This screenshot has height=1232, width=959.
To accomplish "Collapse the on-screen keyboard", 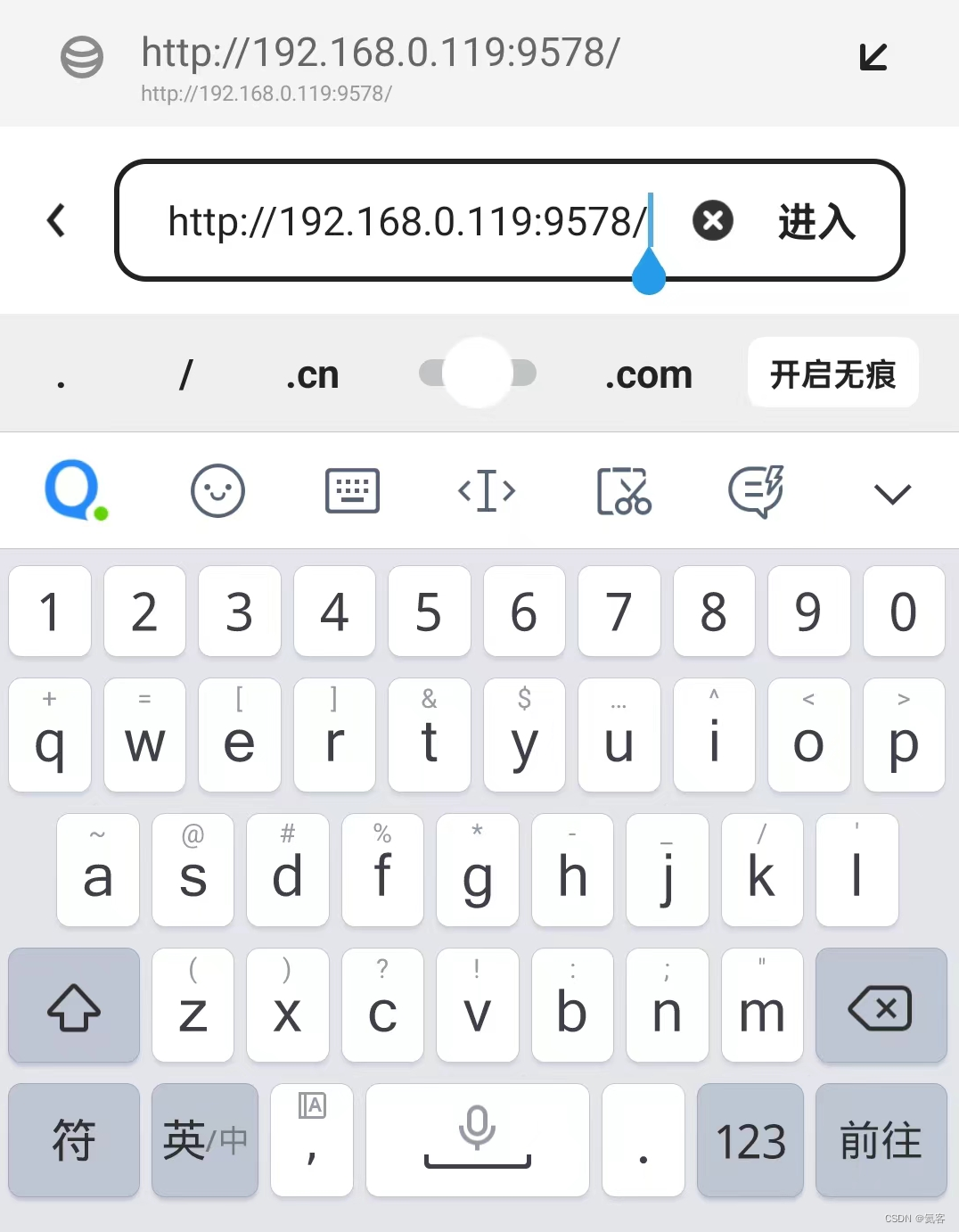I will [x=892, y=493].
